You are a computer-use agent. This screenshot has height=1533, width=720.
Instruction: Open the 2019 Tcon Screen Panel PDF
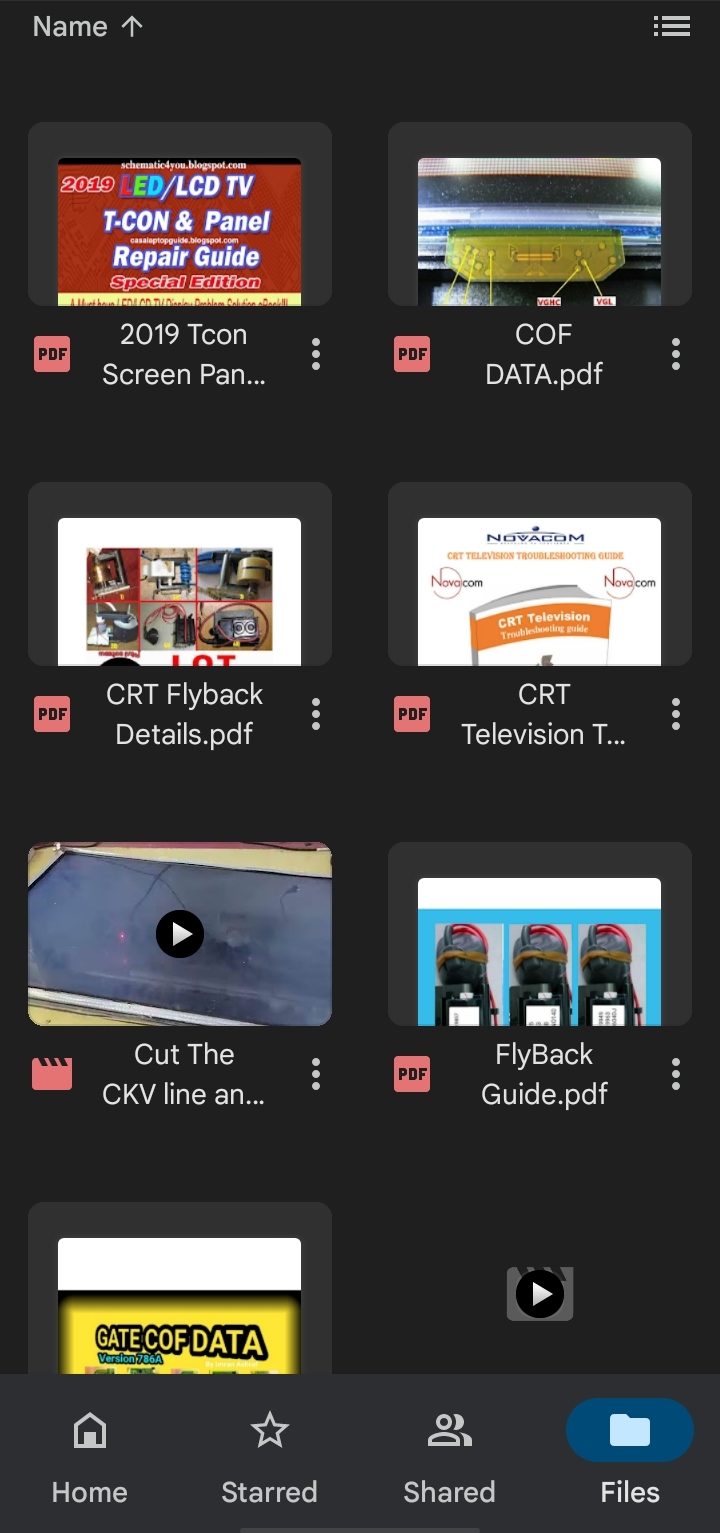(x=180, y=232)
